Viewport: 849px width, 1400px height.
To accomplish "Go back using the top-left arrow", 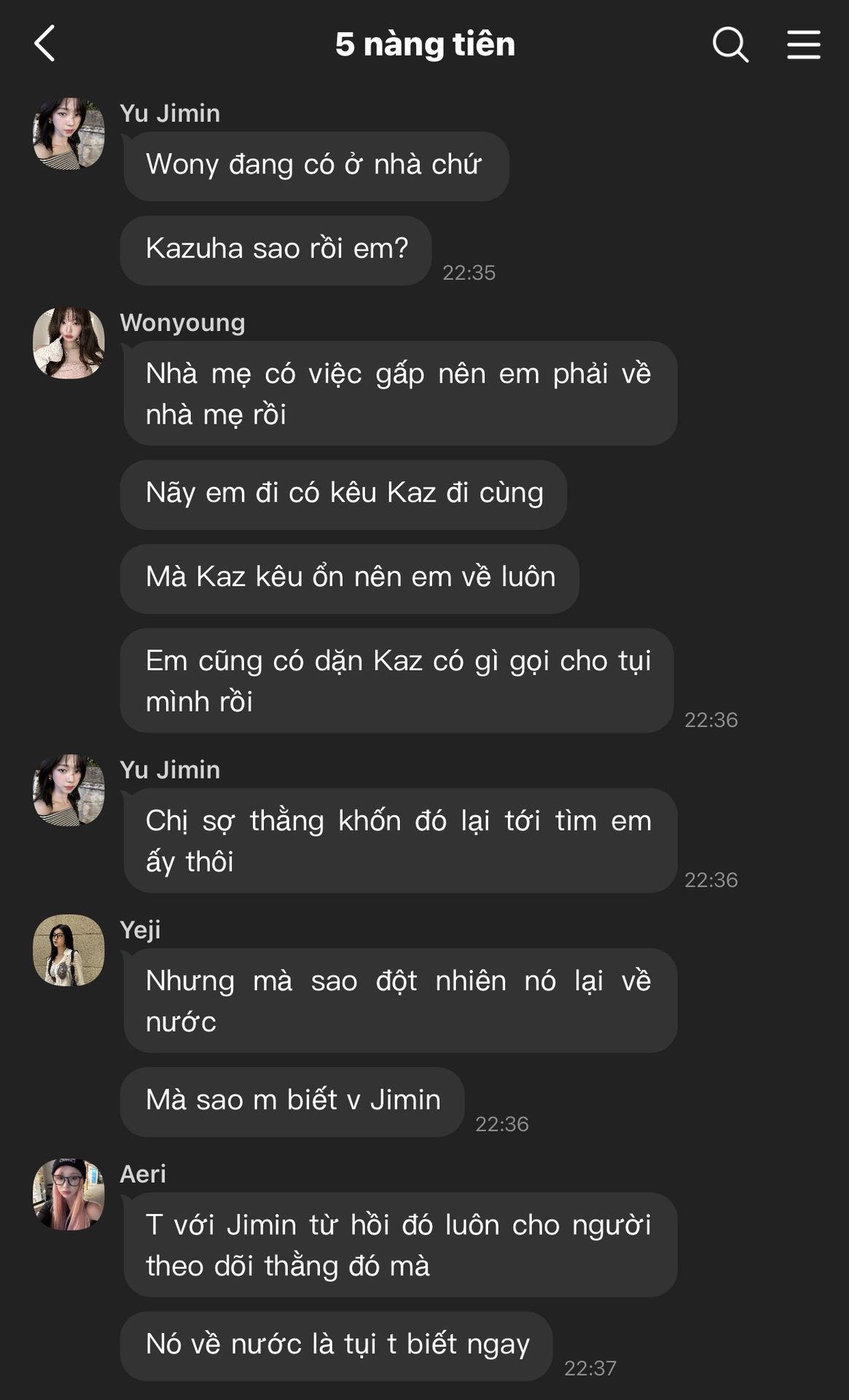I will click(x=45, y=44).
